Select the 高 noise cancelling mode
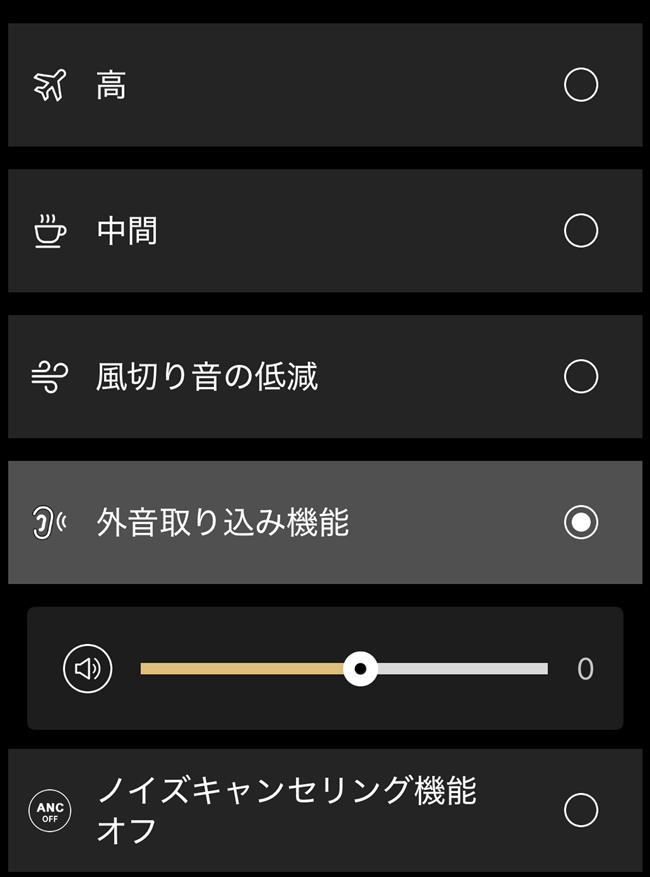Screen dimensions: 650x877 [580, 86]
